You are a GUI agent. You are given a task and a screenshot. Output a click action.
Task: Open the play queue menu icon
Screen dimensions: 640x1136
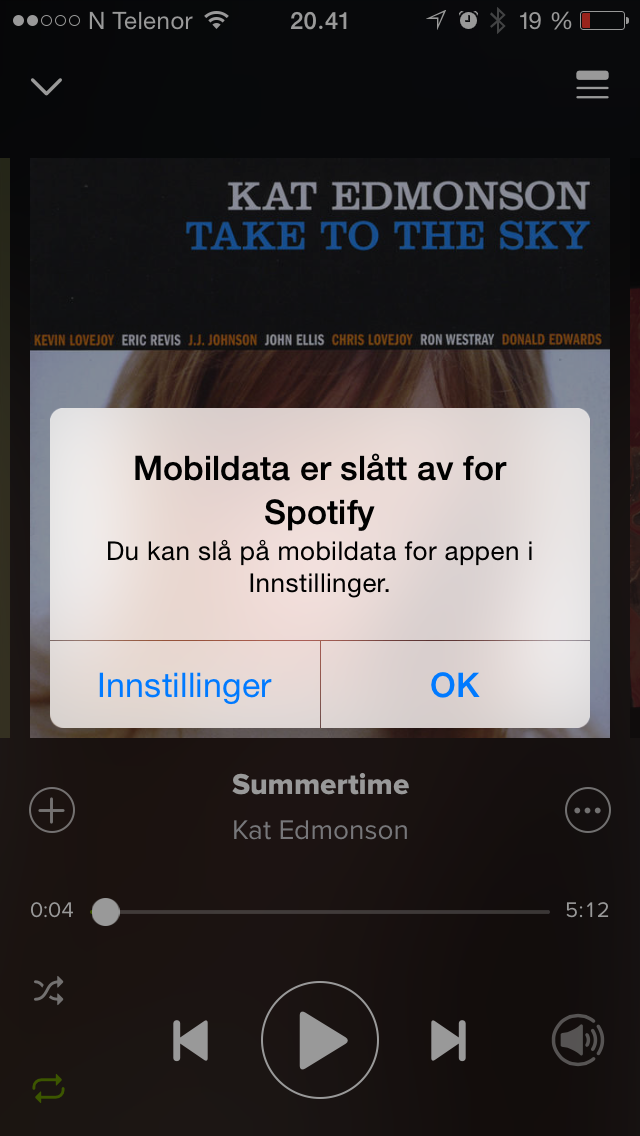tap(592, 87)
